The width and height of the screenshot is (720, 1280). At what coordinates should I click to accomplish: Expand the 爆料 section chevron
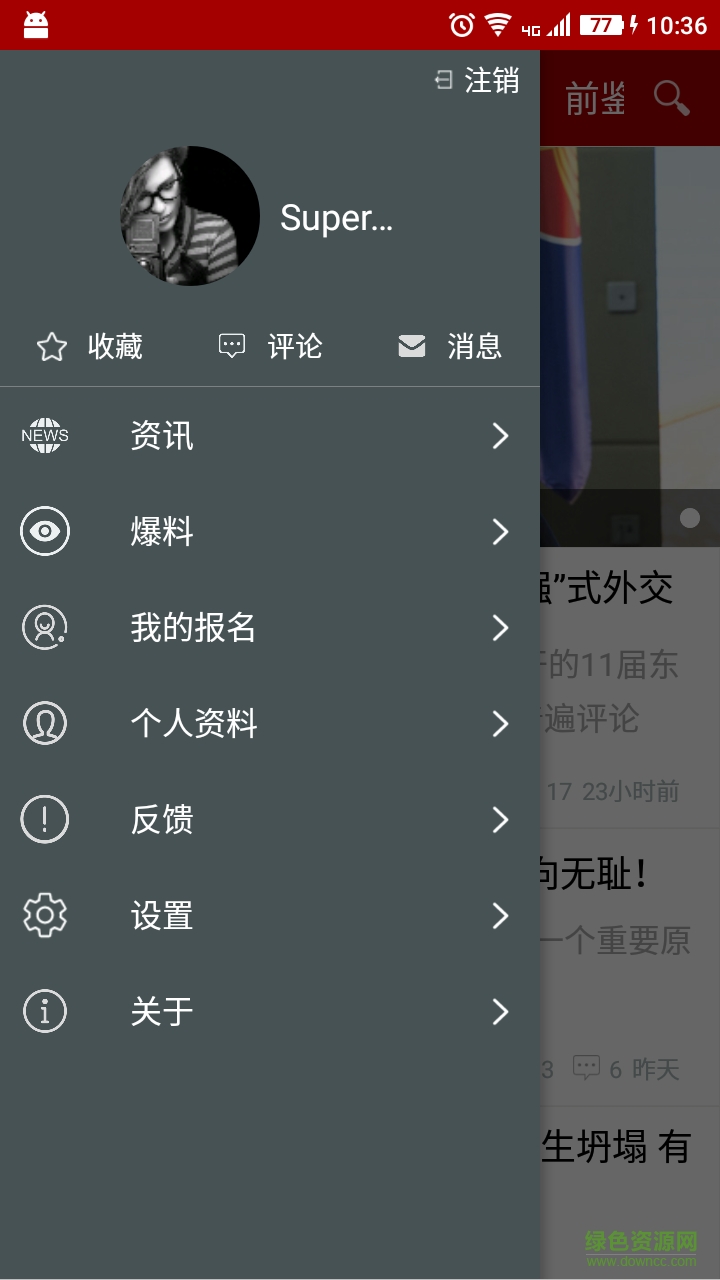[500, 532]
